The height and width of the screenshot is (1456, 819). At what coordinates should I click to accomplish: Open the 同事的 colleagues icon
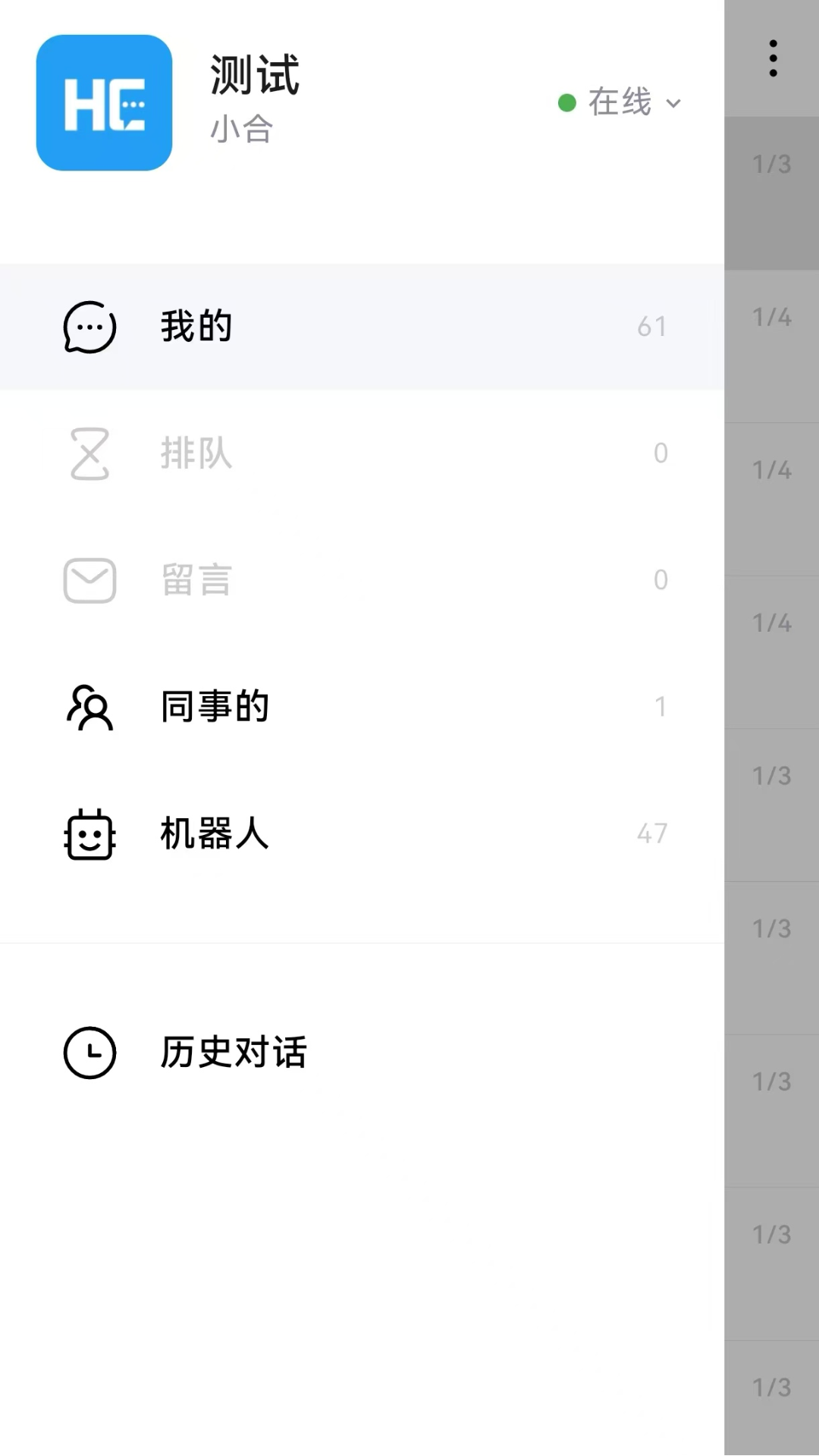pyautogui.click(x=89, y=707)
